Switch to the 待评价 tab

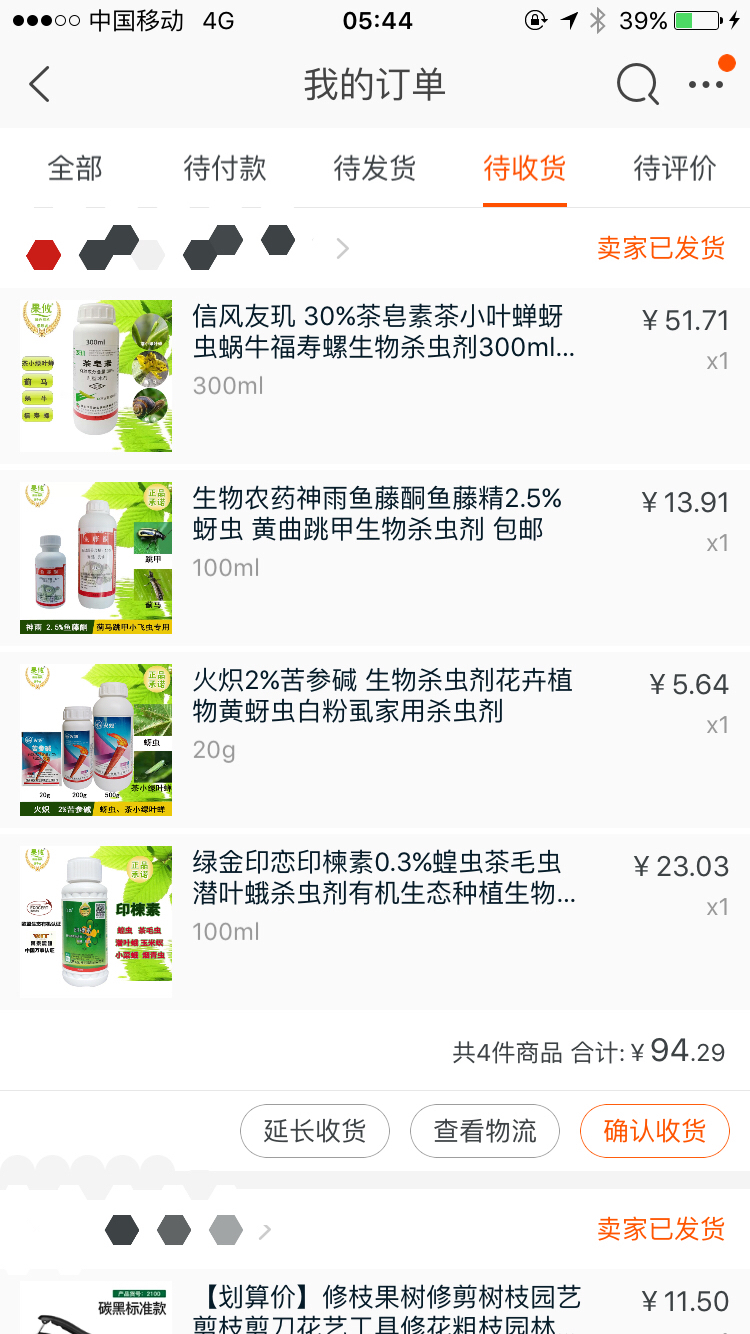[675, 168]
